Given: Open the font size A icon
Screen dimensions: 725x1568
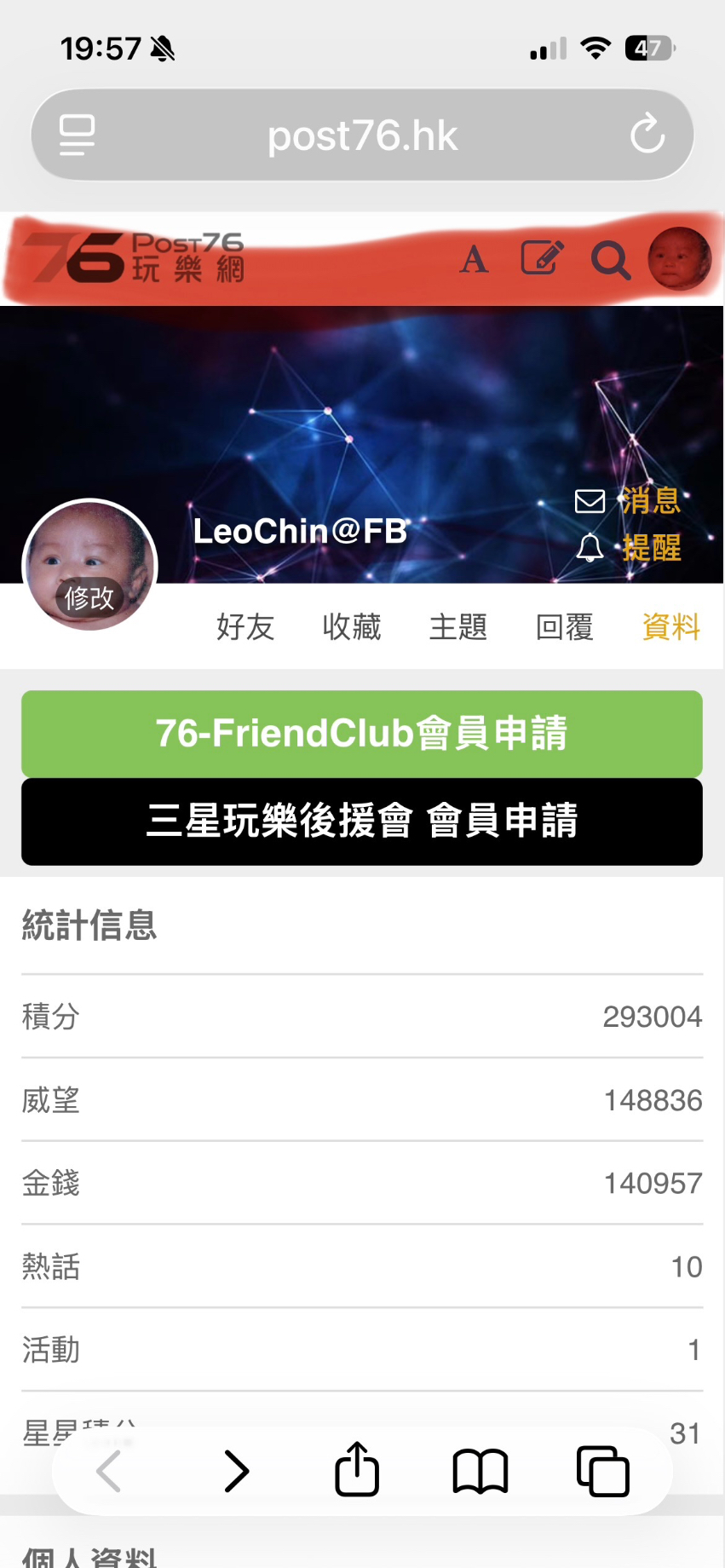Looking at the screenshot, I should click(x=475, y=259).
